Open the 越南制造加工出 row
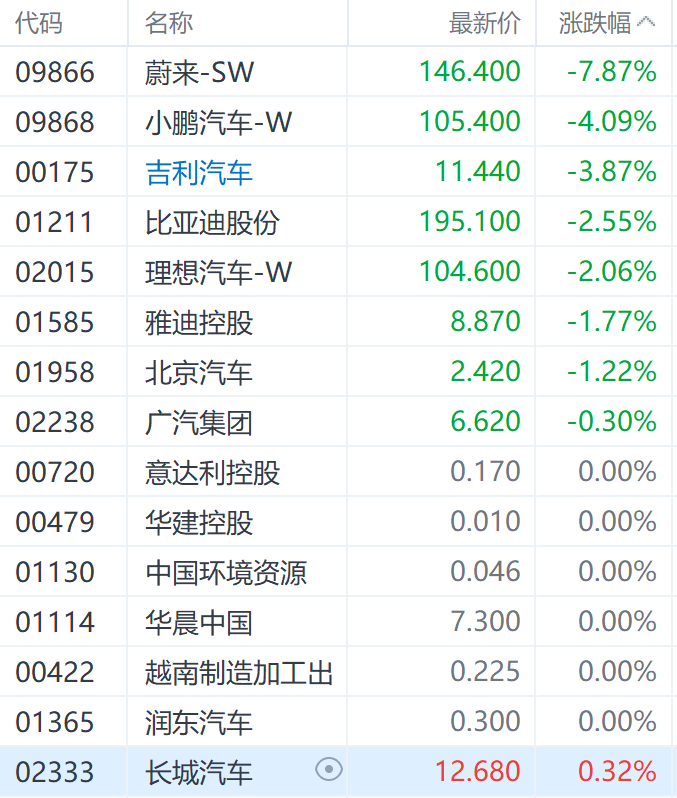Image resolution: width=677 pixels, height=798 pixels. click(239, 672)
